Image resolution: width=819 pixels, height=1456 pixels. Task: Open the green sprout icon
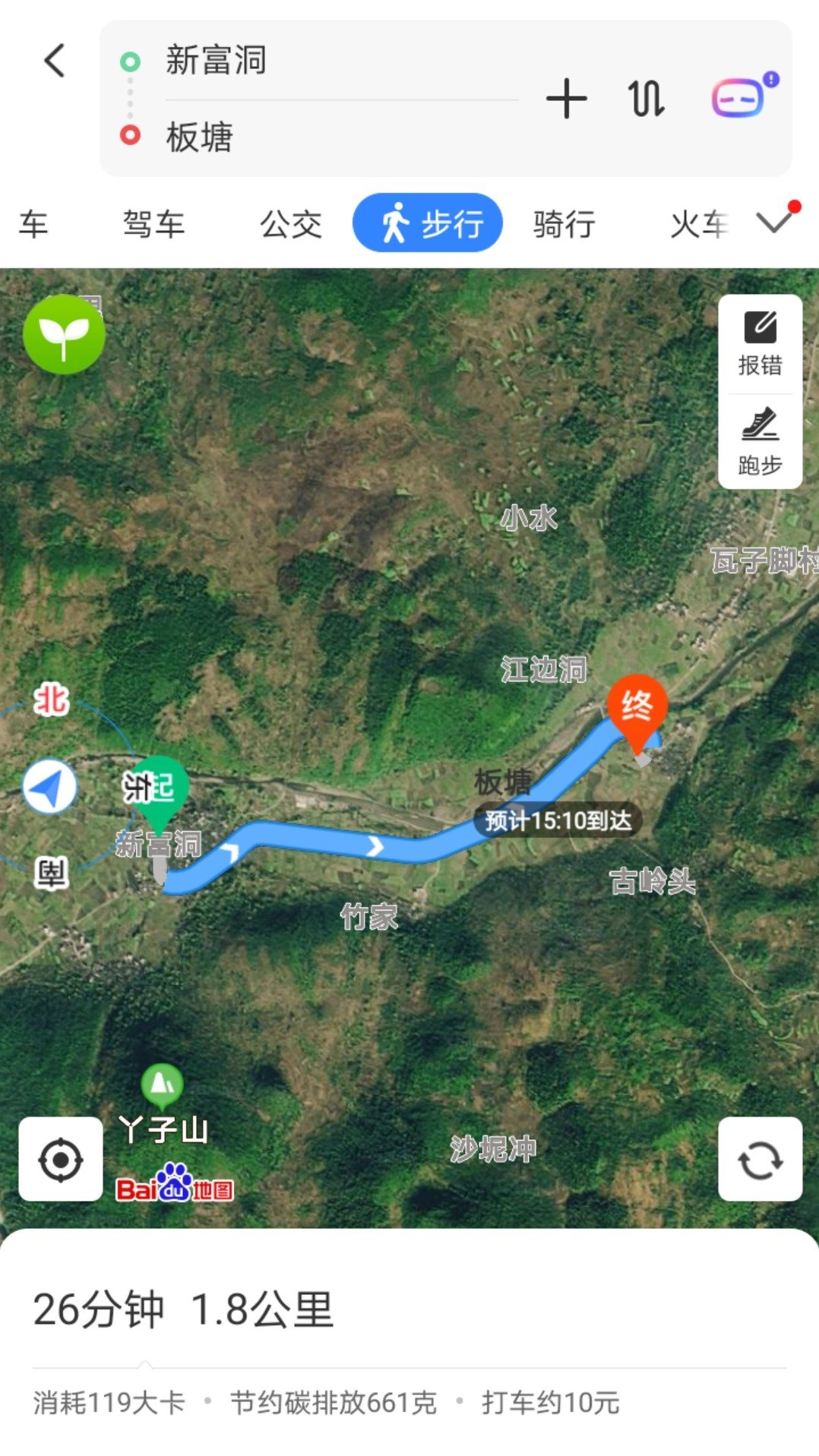coord(65,334)
